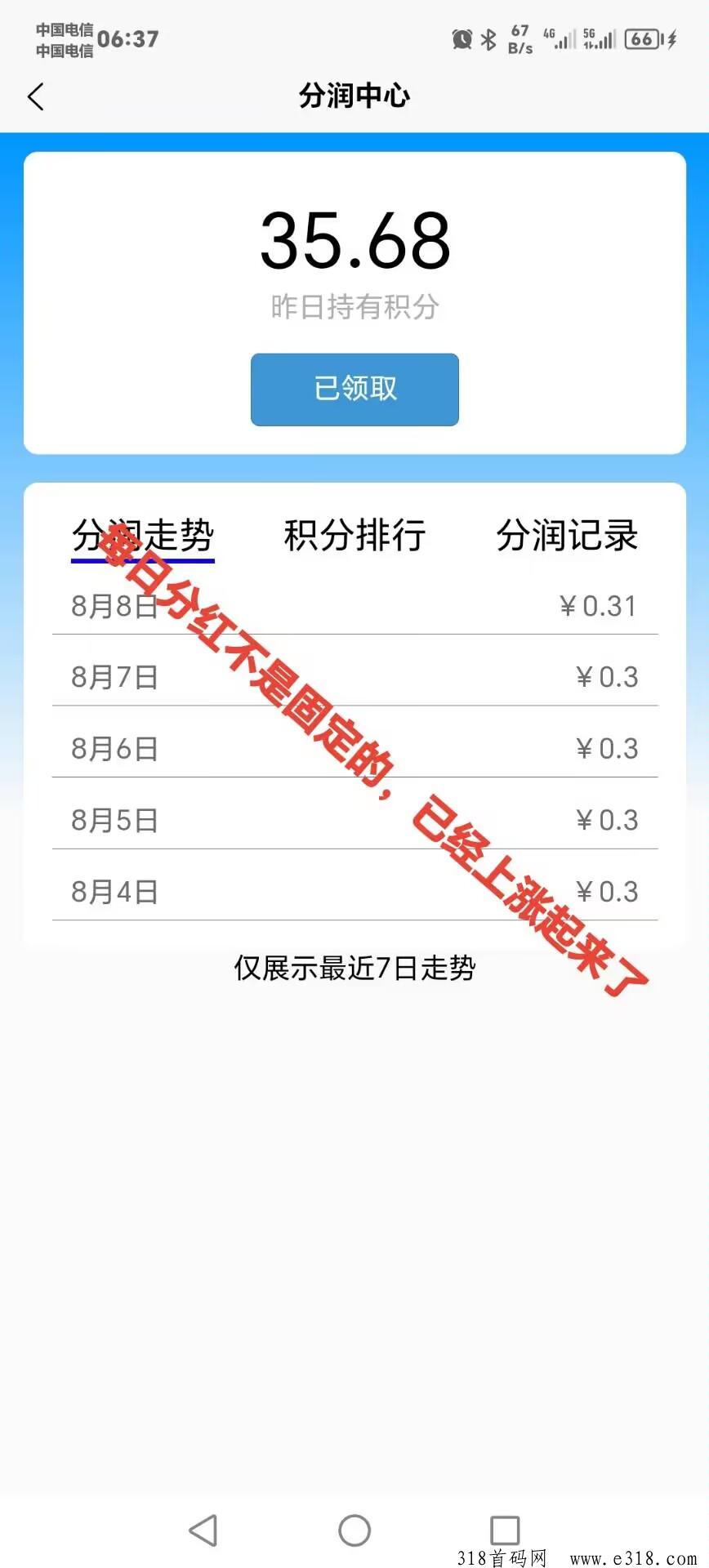Open the 分润记录 tab
Screen dimensions: 709x1568
(567, 536)
